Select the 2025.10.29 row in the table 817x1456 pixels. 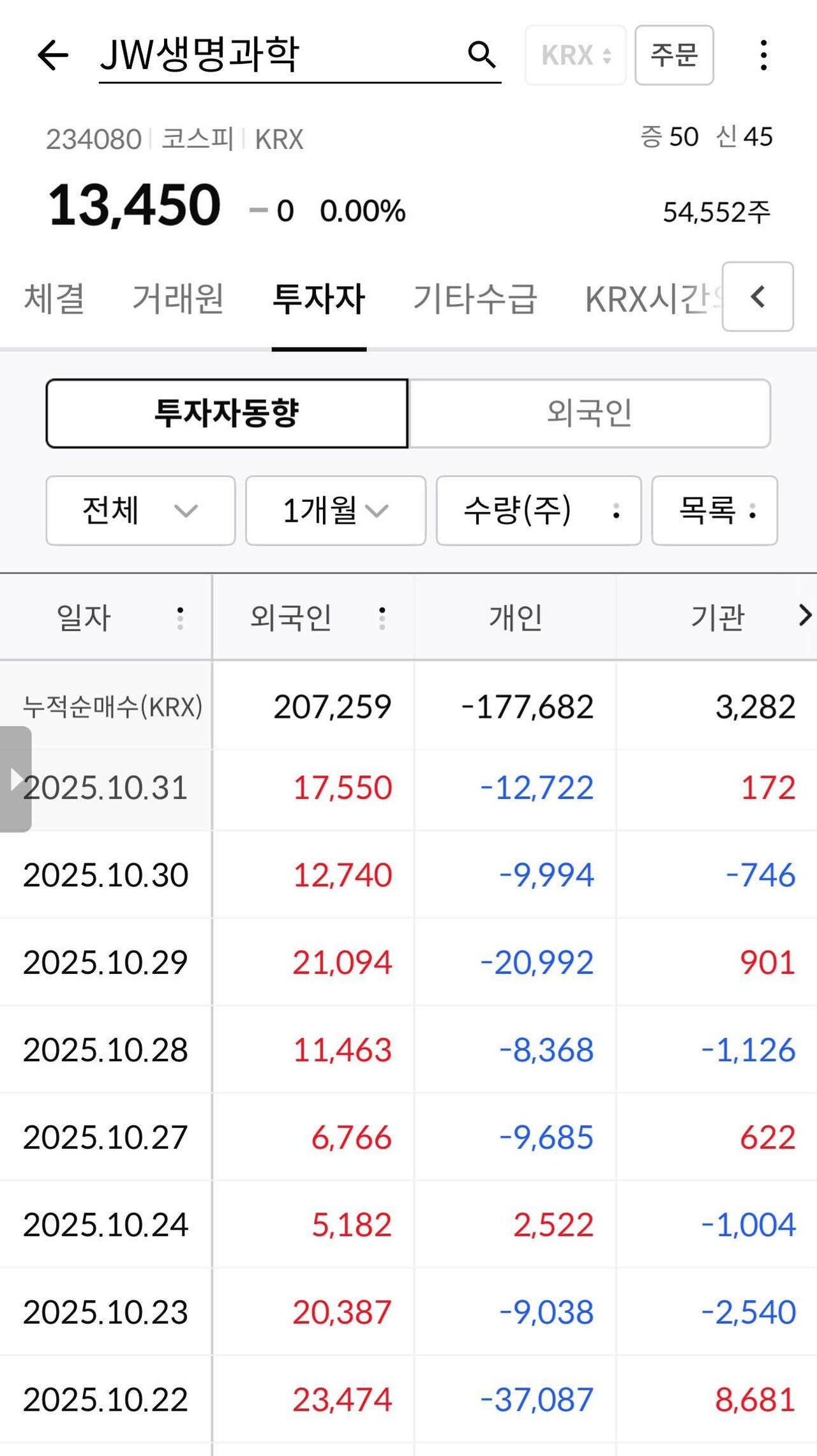408,961
